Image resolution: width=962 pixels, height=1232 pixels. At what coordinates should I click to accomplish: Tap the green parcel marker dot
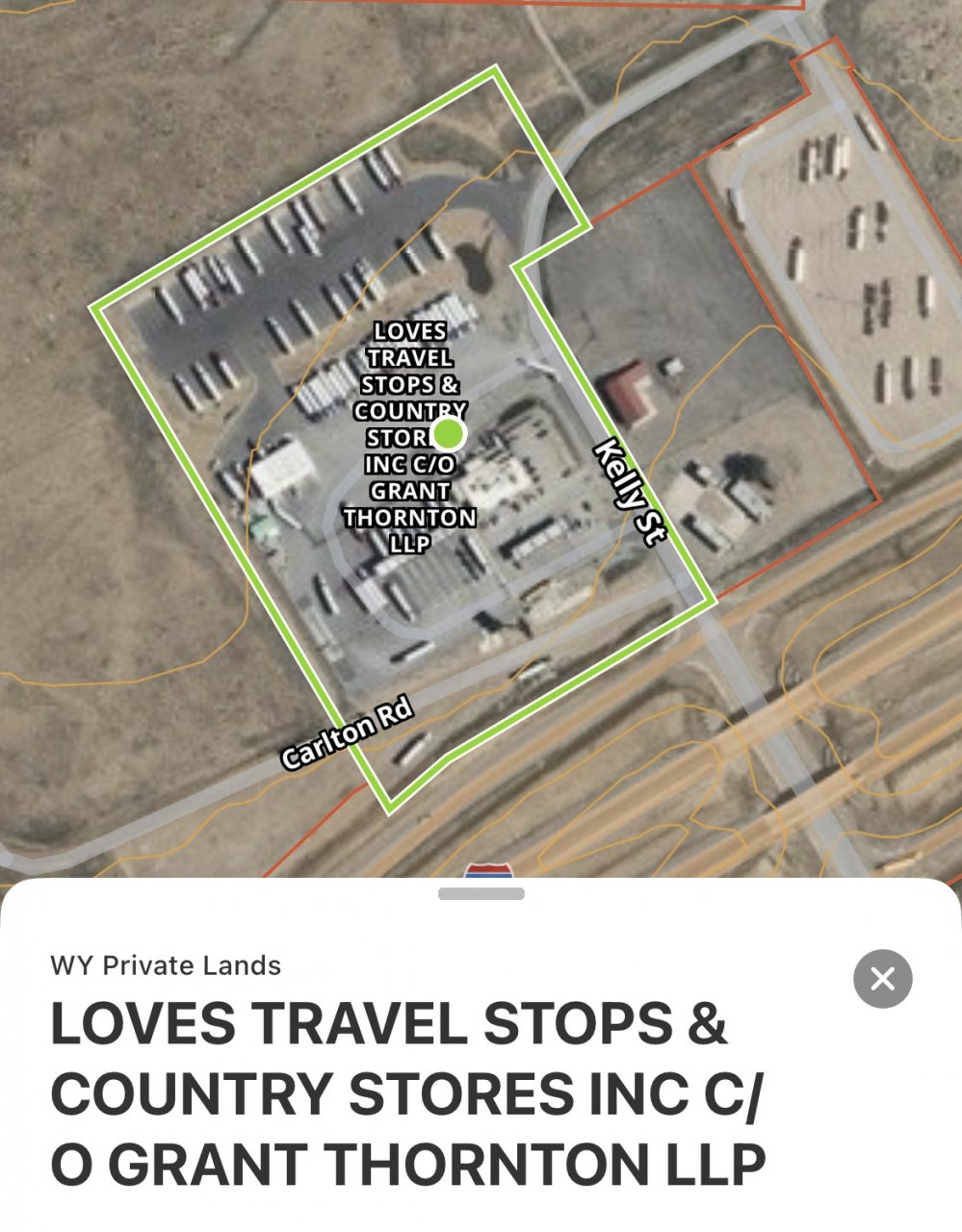click(x=448, y=434)
